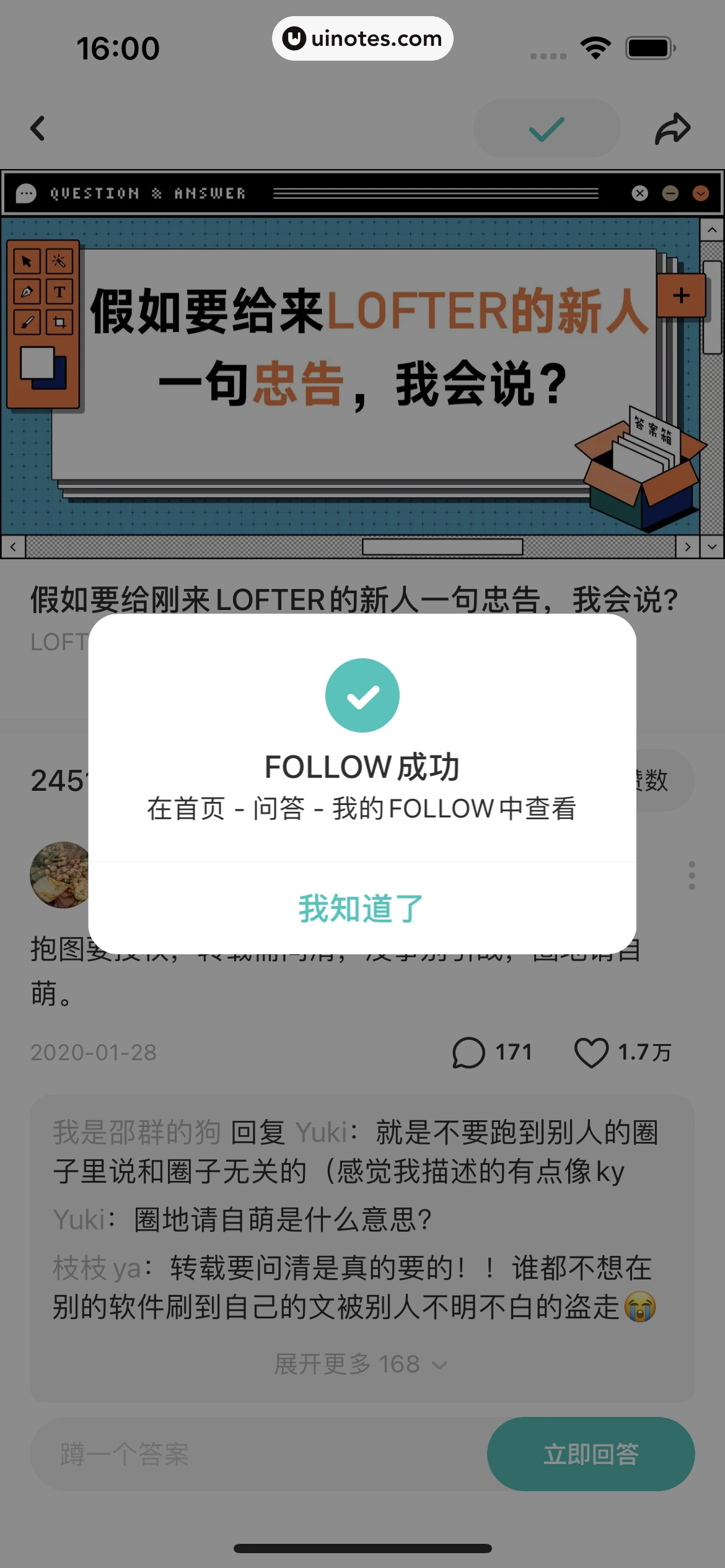Image resolution: width=725 pixels, height=1568 pixels.
Task: Click the right arrow of the horizontal scrollbar
Action: tap(688, 547)
